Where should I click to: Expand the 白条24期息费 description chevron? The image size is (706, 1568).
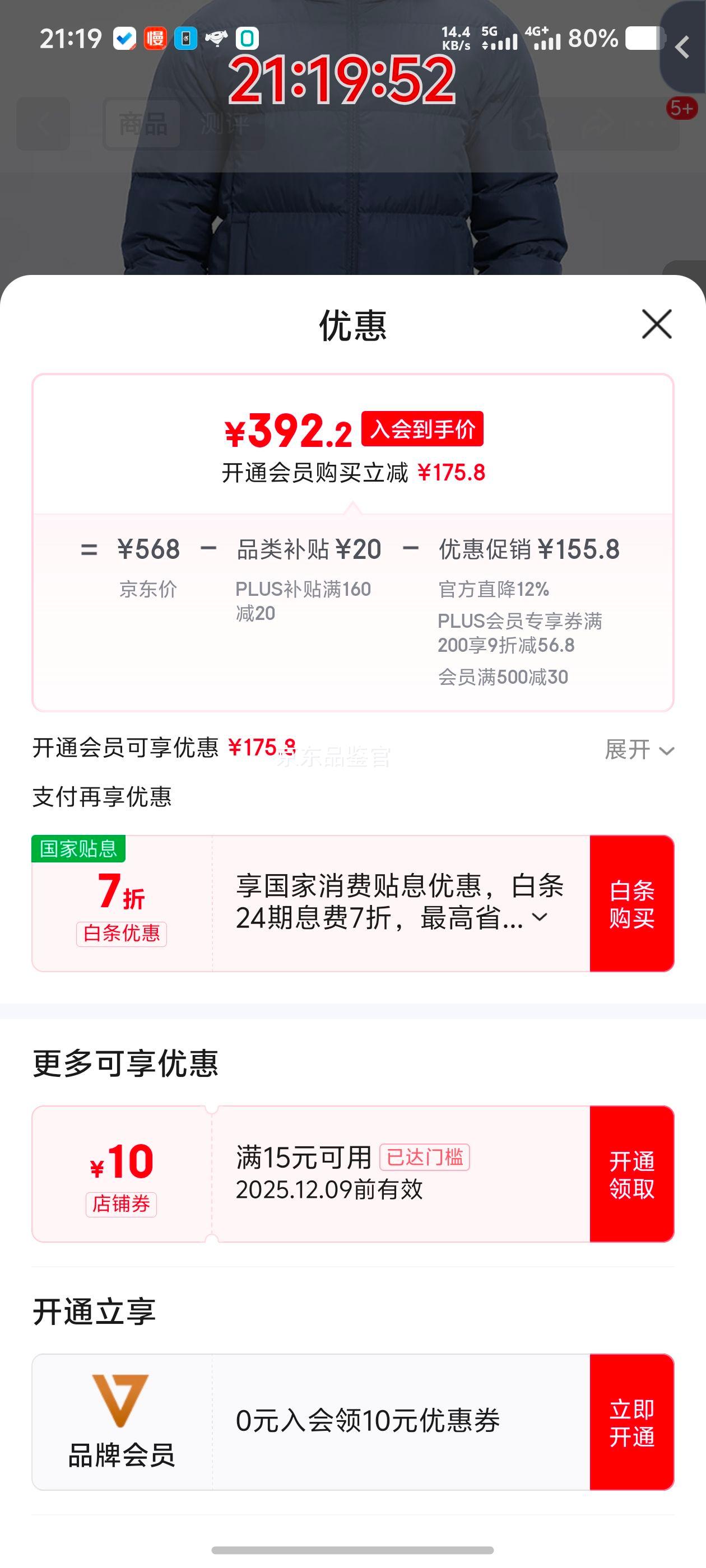[x=541, y=918]
